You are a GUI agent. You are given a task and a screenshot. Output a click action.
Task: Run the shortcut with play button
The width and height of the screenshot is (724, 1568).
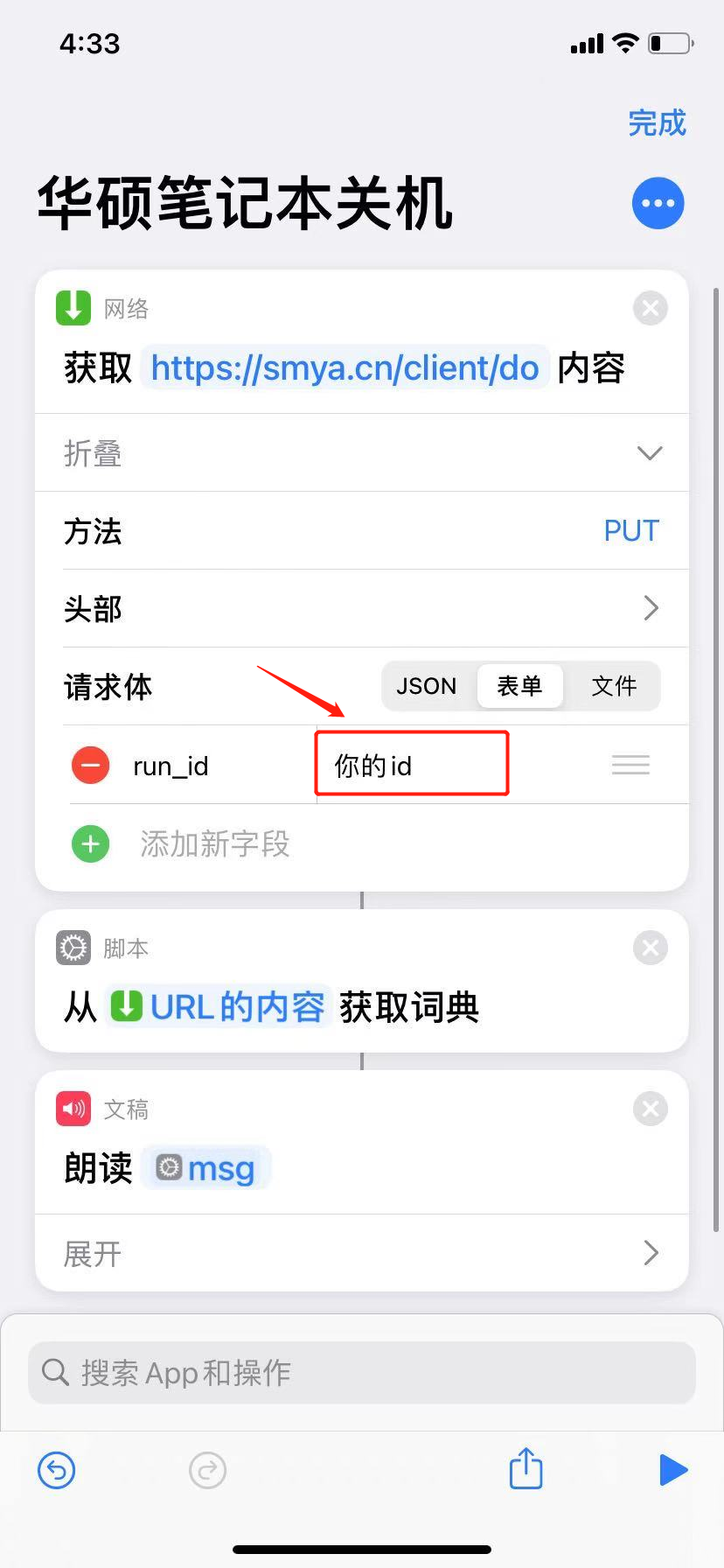pyautogui.click(x=672, y=1470)
